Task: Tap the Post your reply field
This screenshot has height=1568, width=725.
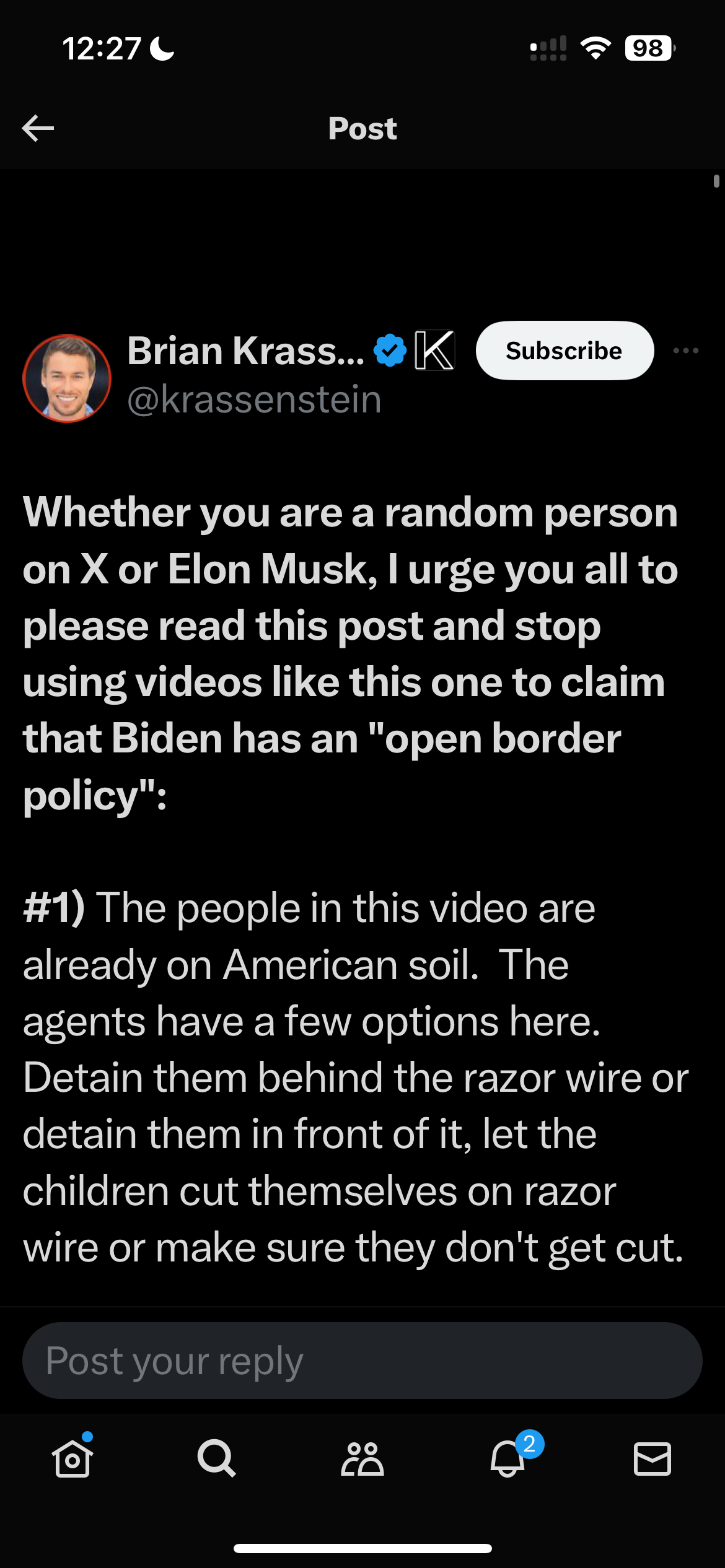Action: 362,1361
